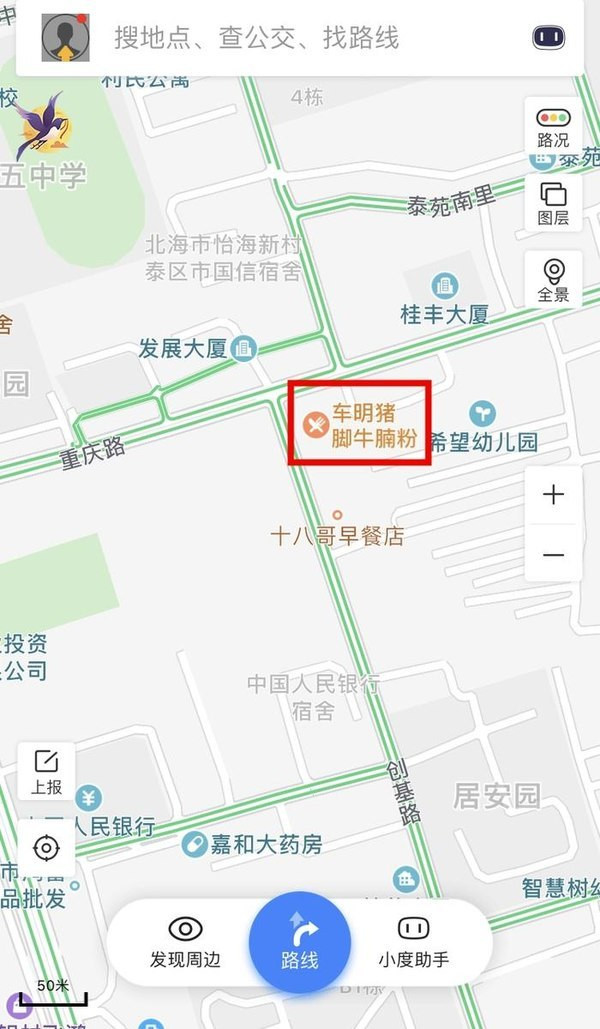600x1029 pixels.
Task: Enter 全景 panorama street view
Action: (553, 279)
